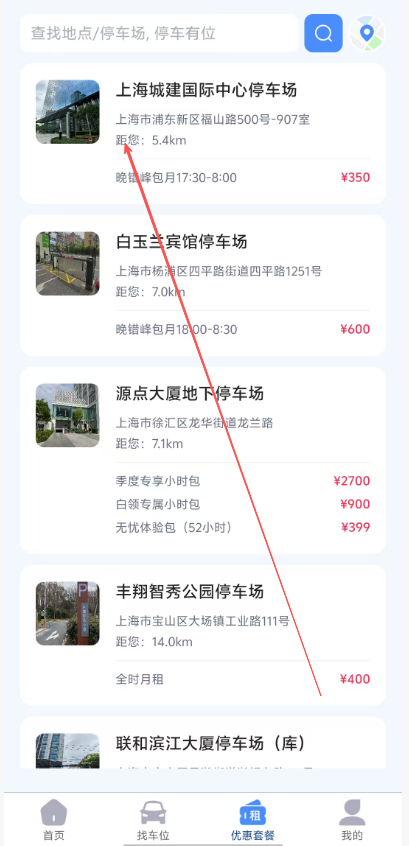Screen dimensions: 409x846
Task: Open 联和滨江大厦停车场（库） card
Action: click(203, 742)
